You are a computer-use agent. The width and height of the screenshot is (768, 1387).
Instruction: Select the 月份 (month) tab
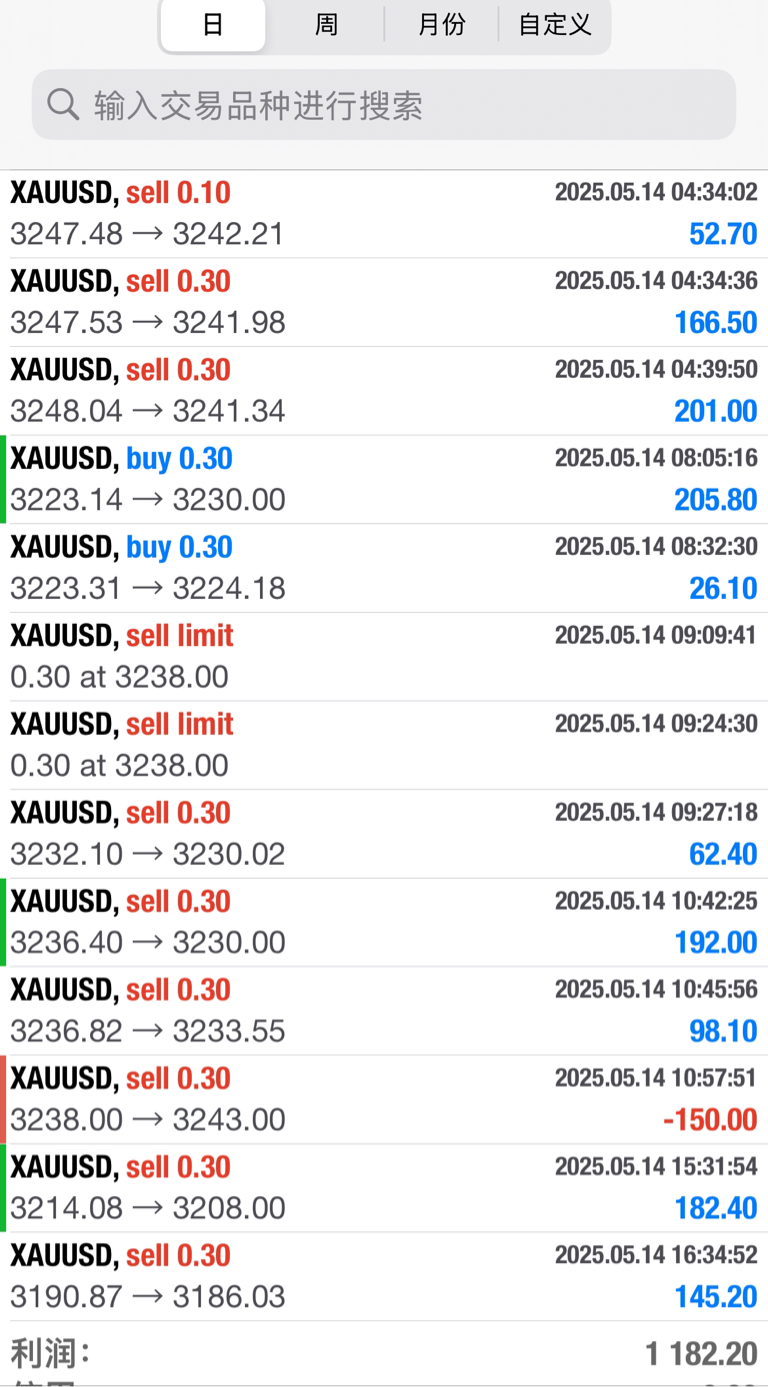[441, 25]
